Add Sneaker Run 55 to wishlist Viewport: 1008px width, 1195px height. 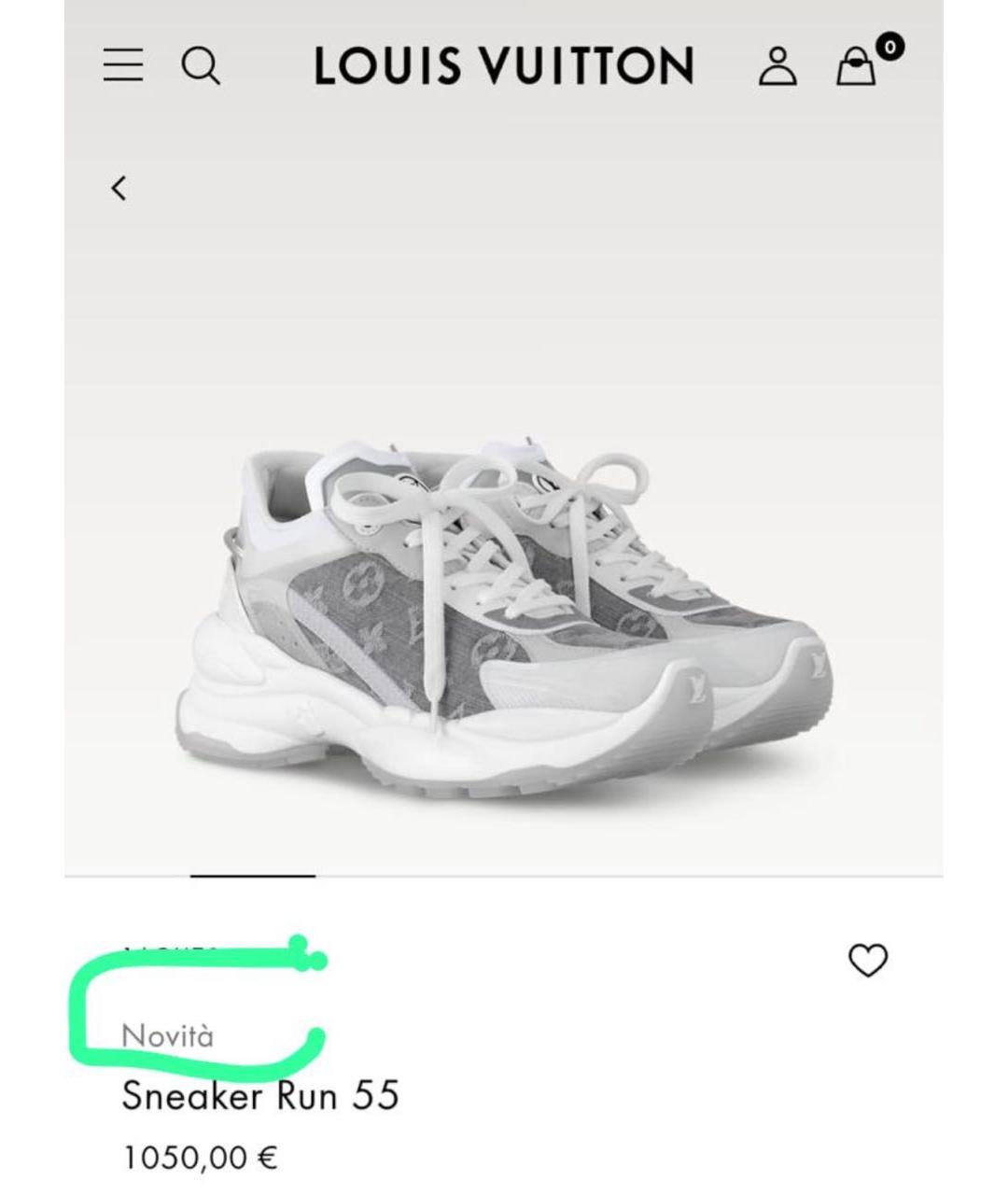867,960
